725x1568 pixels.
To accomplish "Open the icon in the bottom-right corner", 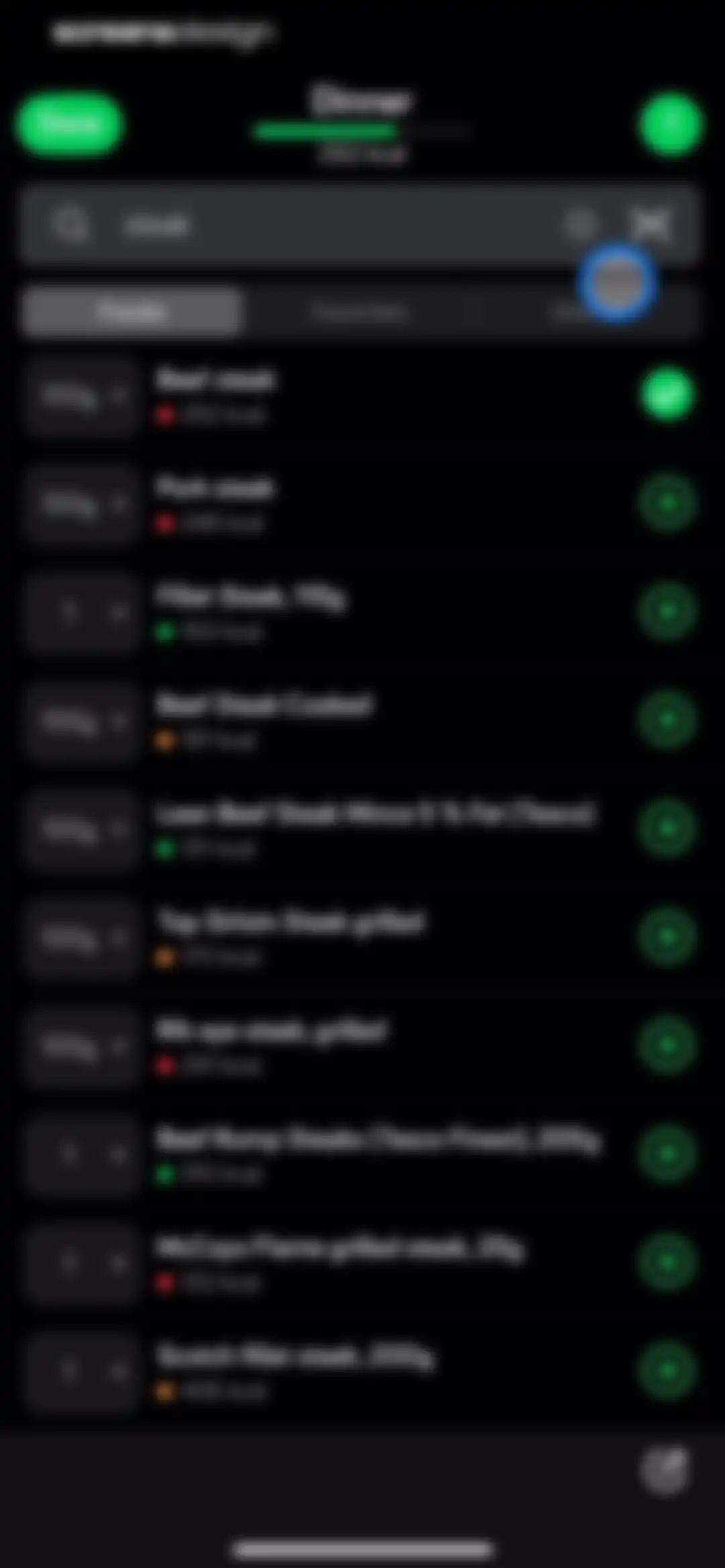I will 665,1470.
